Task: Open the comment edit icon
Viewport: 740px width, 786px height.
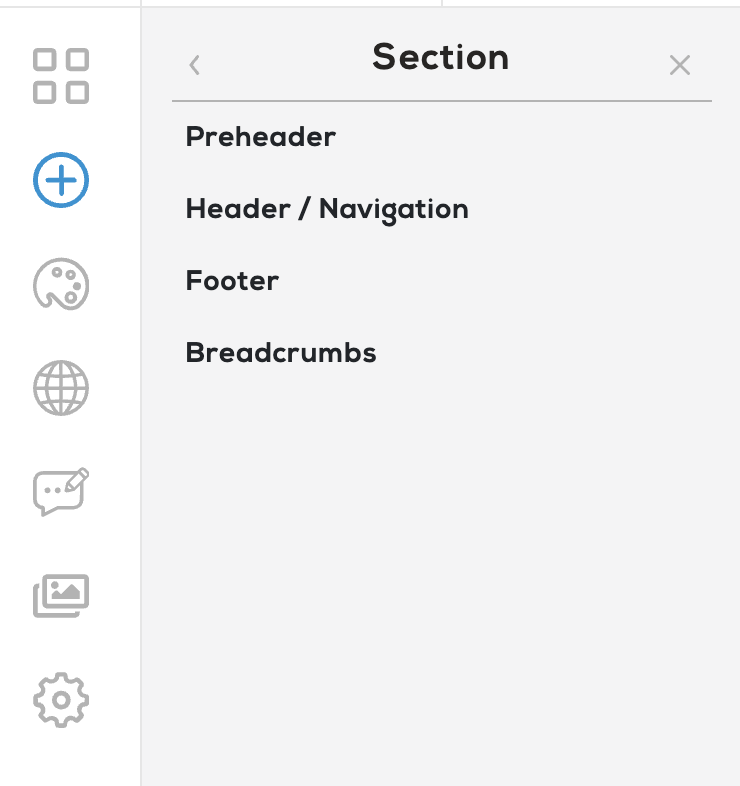Action: [61, 491]
